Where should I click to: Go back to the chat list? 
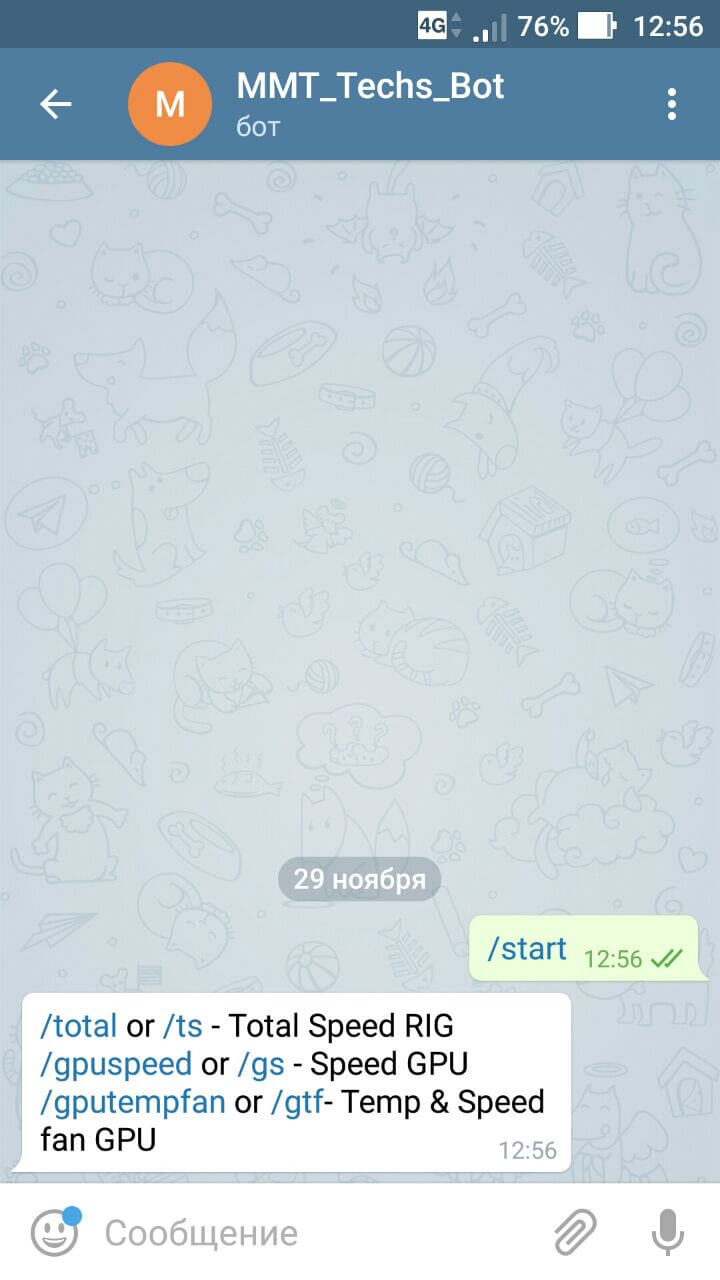click(x=55, y=104)
